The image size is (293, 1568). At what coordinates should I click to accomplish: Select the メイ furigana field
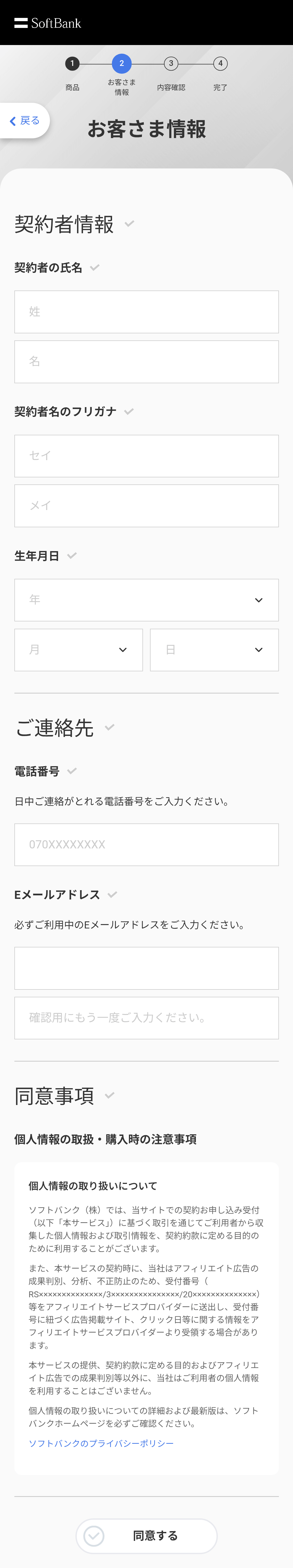pos(146,506)
